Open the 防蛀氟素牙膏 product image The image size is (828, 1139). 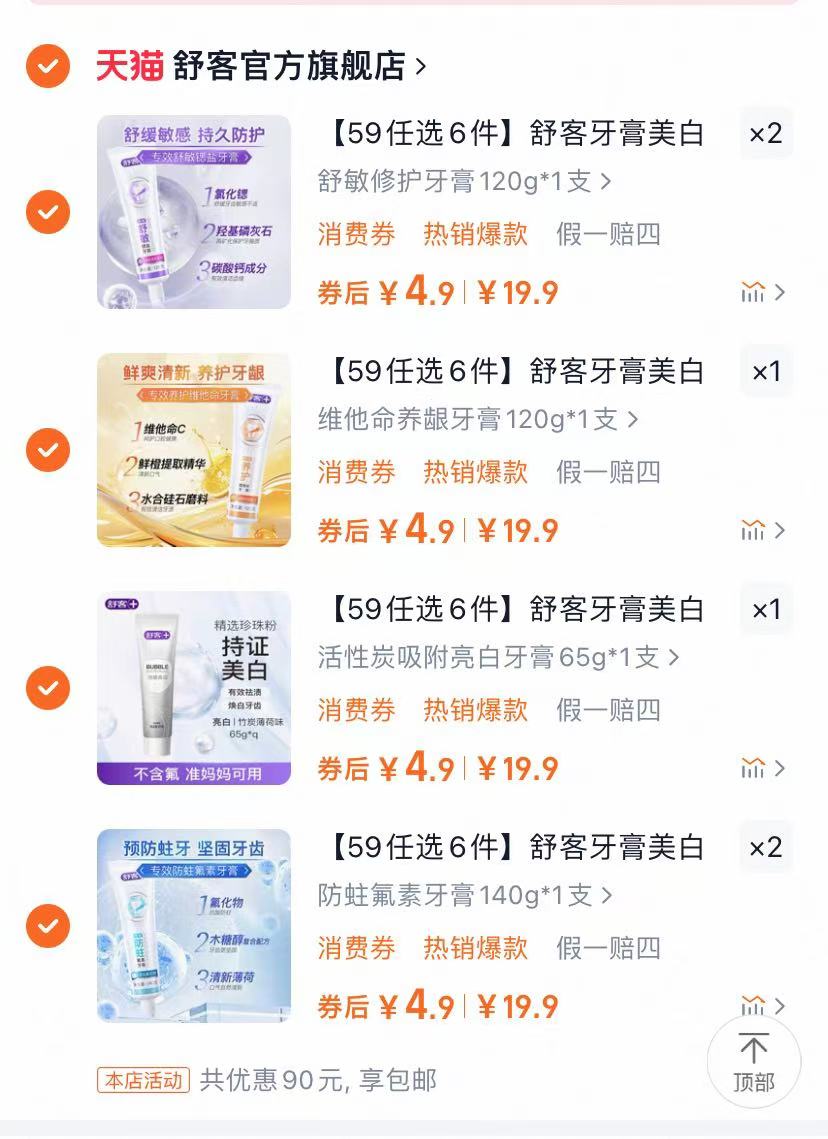point(194,926)
